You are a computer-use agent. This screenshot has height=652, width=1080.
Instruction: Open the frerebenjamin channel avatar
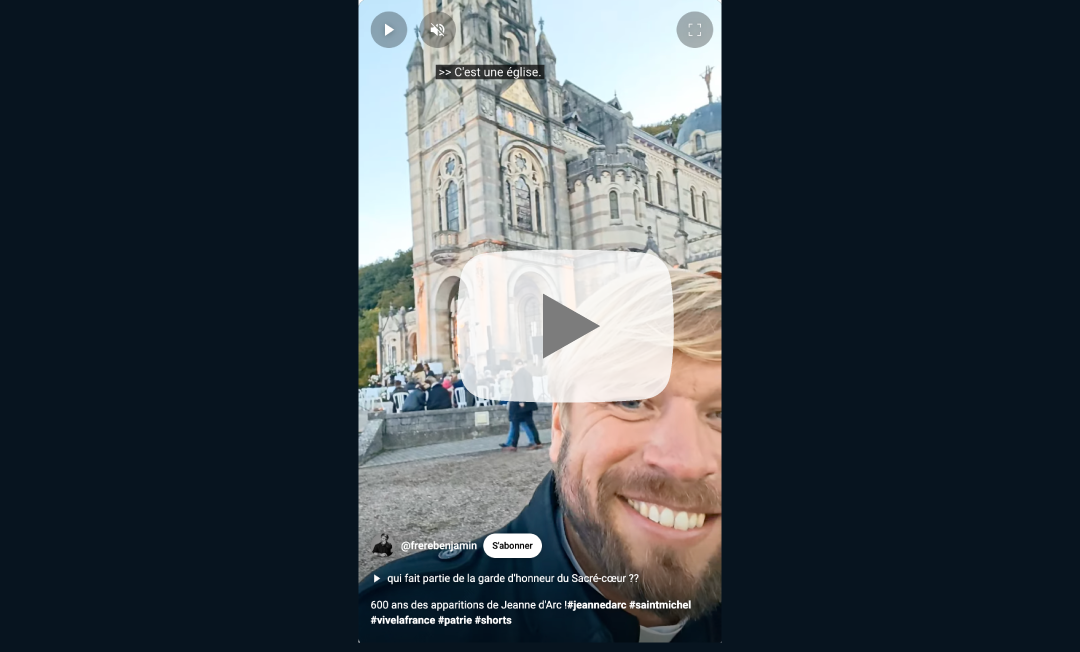click(382, 546)
